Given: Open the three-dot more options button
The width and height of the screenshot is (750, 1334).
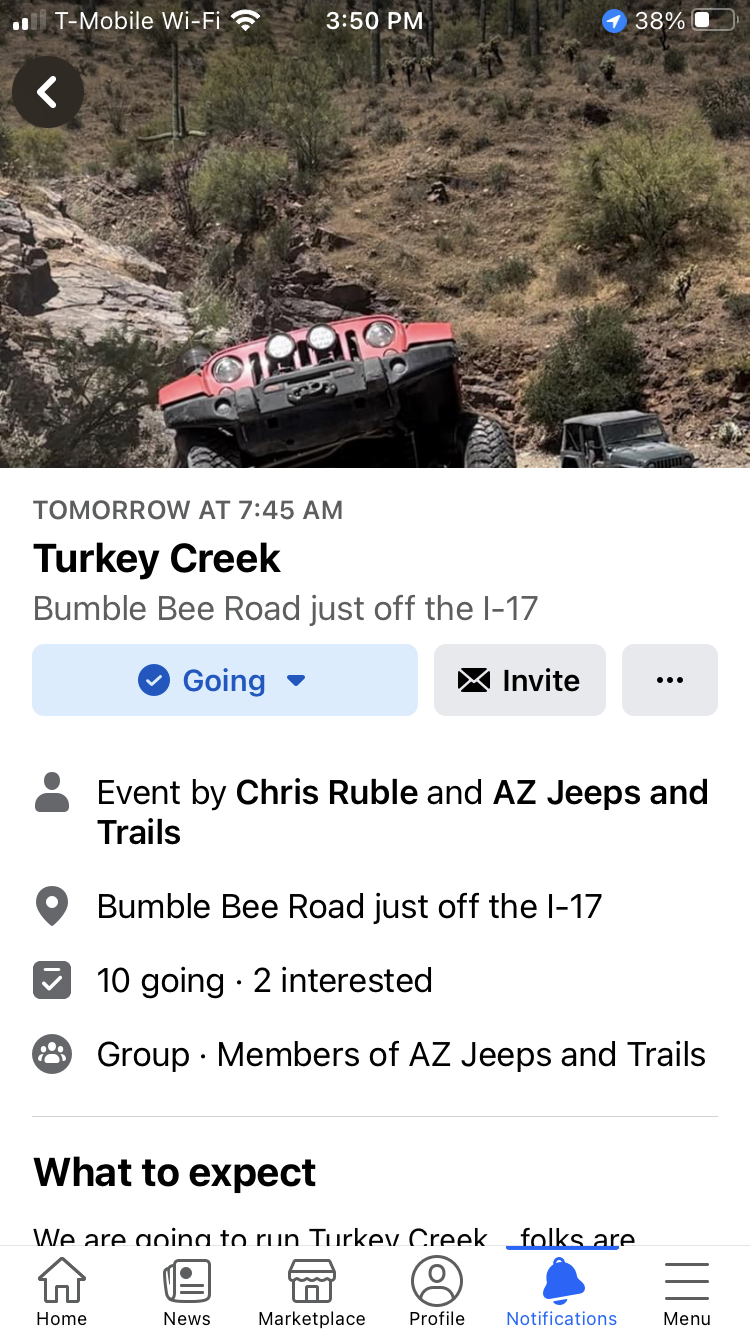Looking at the screenshot, I should [669, 680].
